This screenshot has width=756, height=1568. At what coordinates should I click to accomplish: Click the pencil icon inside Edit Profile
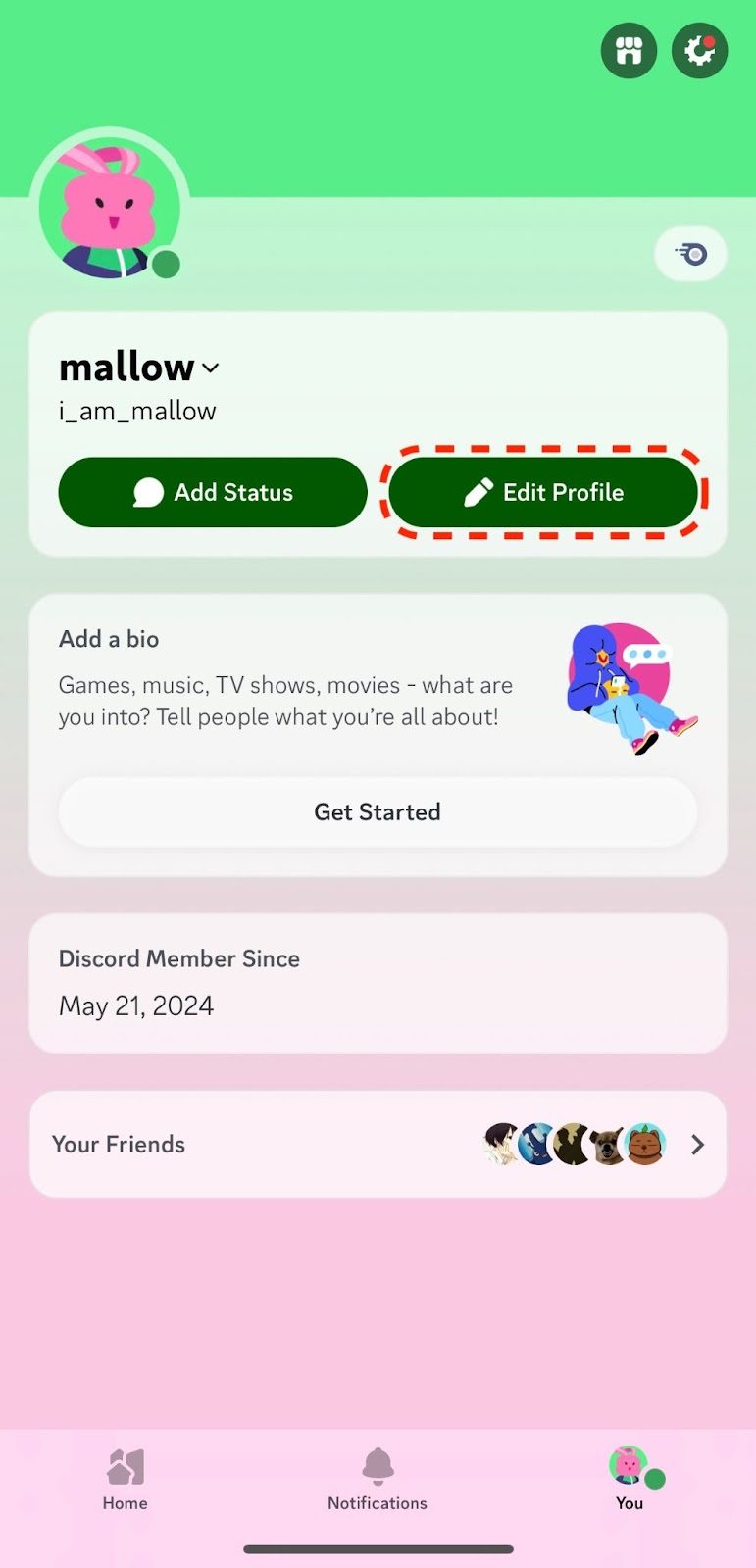pyautogui.click(x=478, y=492)
